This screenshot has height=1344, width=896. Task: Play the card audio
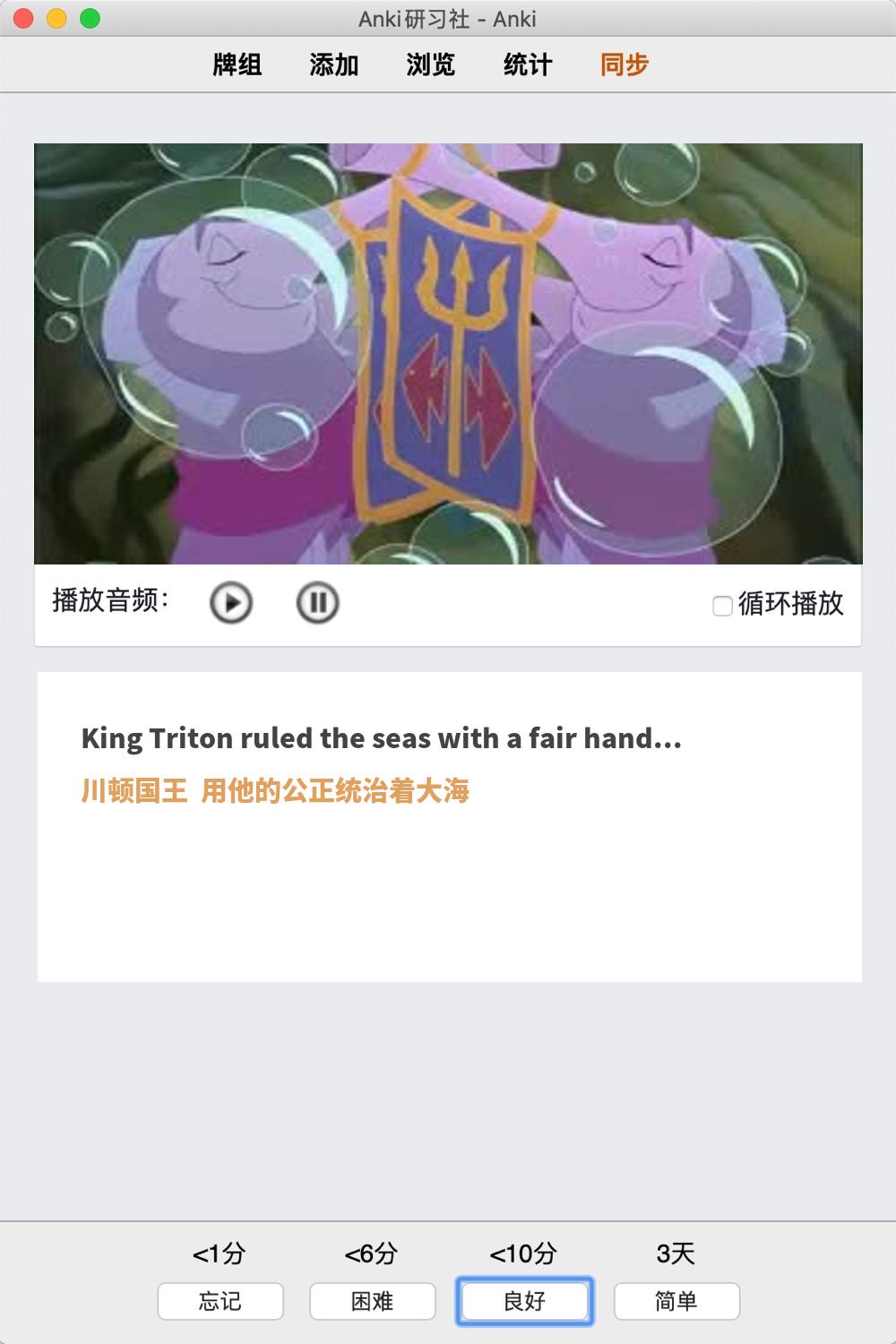point(231,602)
